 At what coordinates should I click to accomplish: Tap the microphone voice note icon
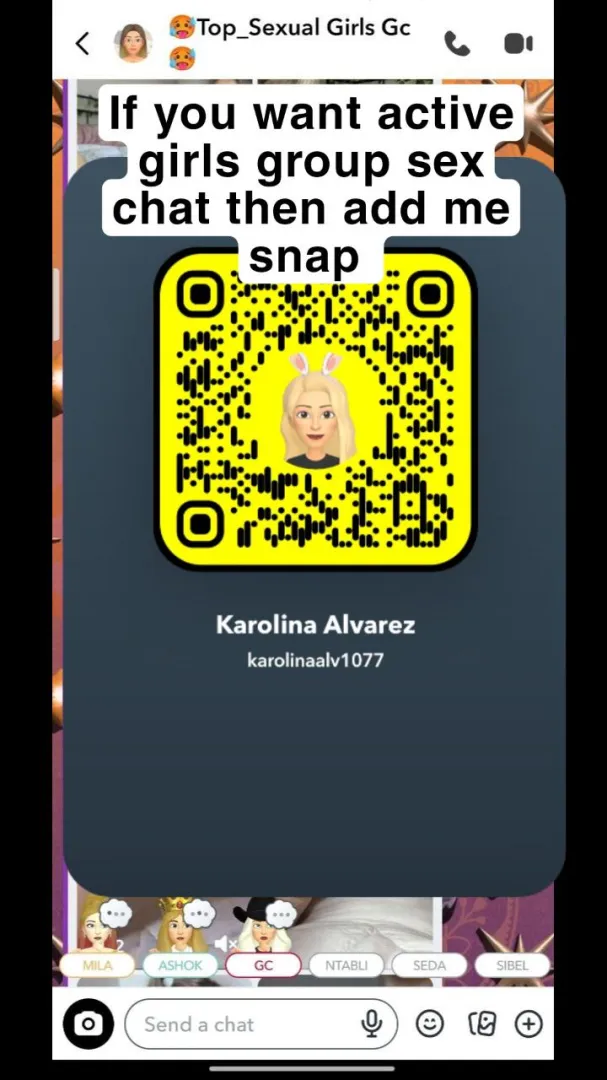coord(372,1024)
